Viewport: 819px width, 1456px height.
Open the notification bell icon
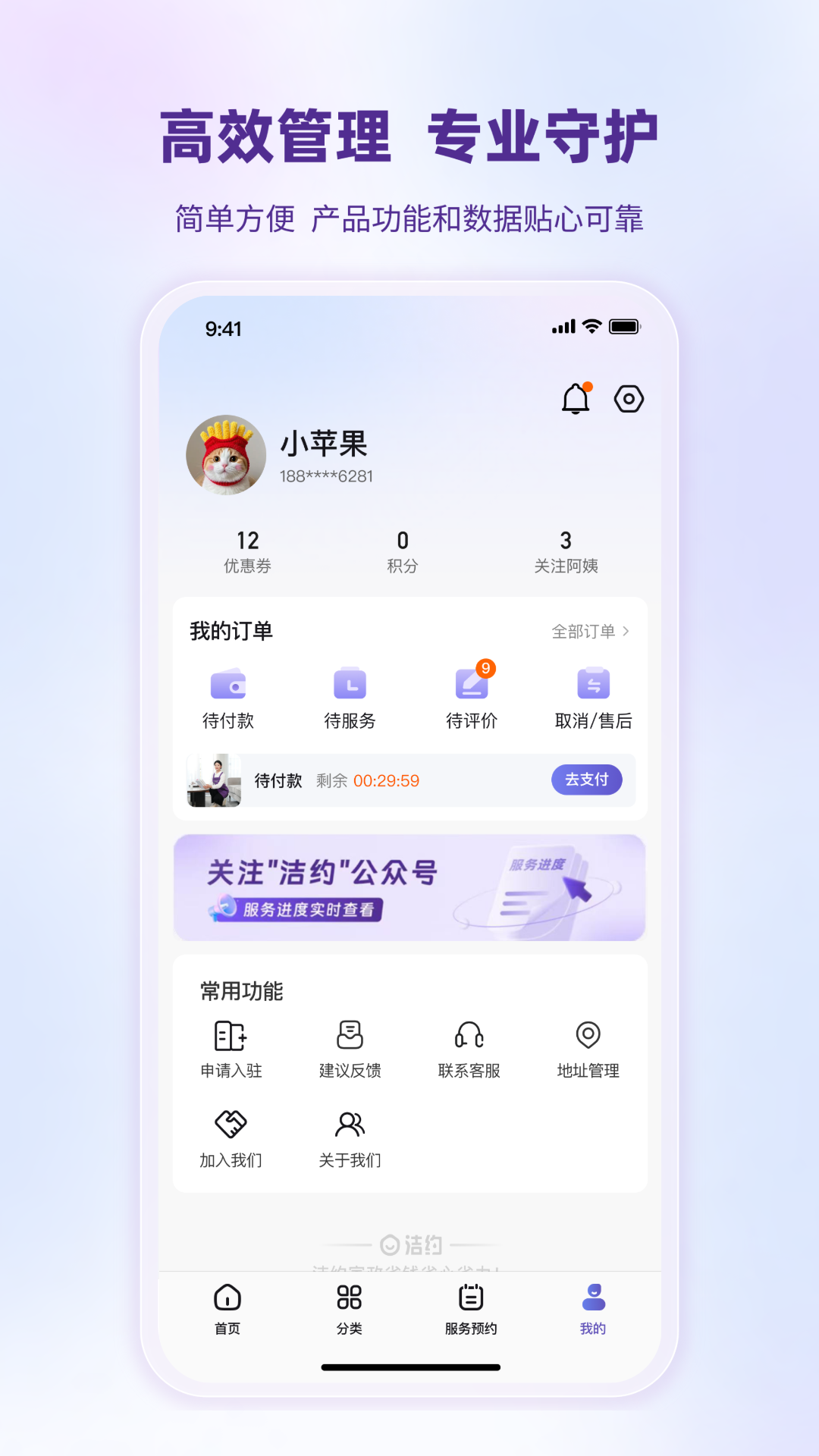(577, 398)
